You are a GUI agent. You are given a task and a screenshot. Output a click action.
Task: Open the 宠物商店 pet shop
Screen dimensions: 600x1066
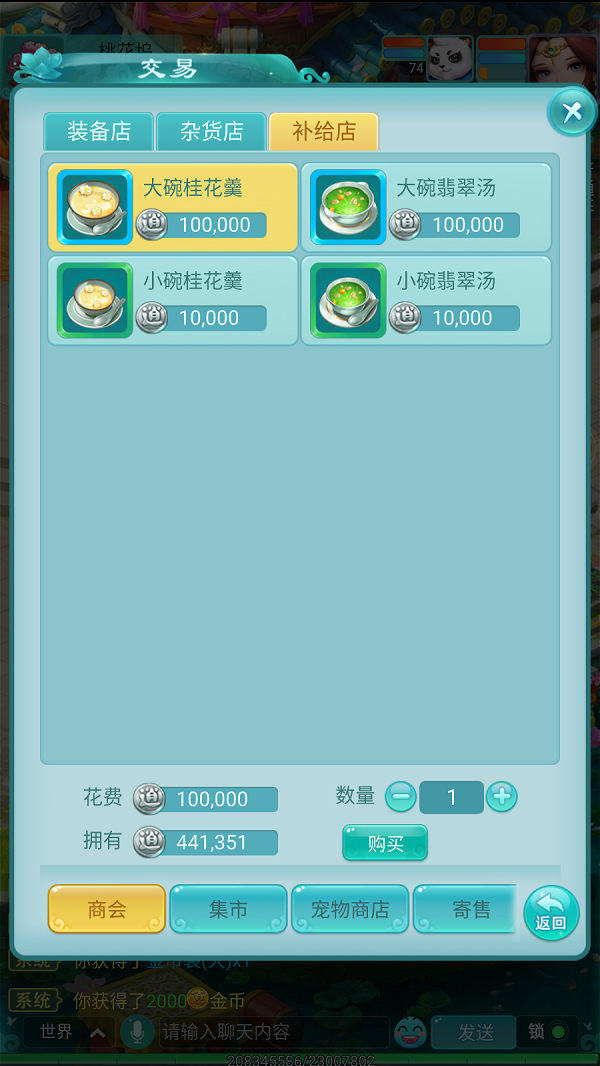[x=349, y=909]
